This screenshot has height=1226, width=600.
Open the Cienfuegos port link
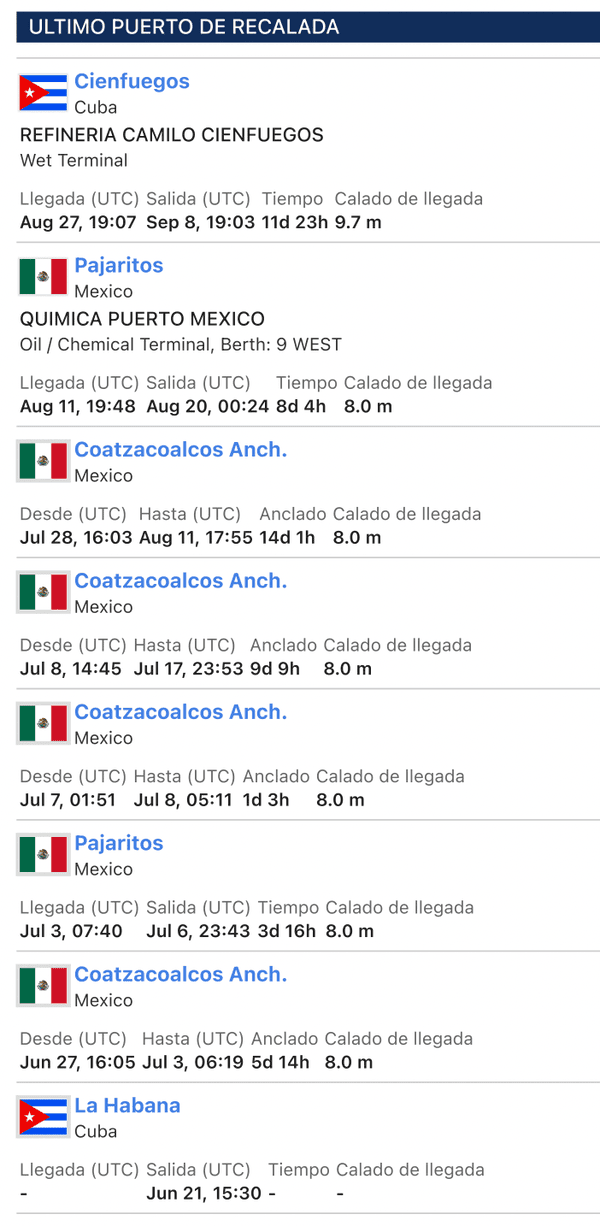tap(131, 82)
